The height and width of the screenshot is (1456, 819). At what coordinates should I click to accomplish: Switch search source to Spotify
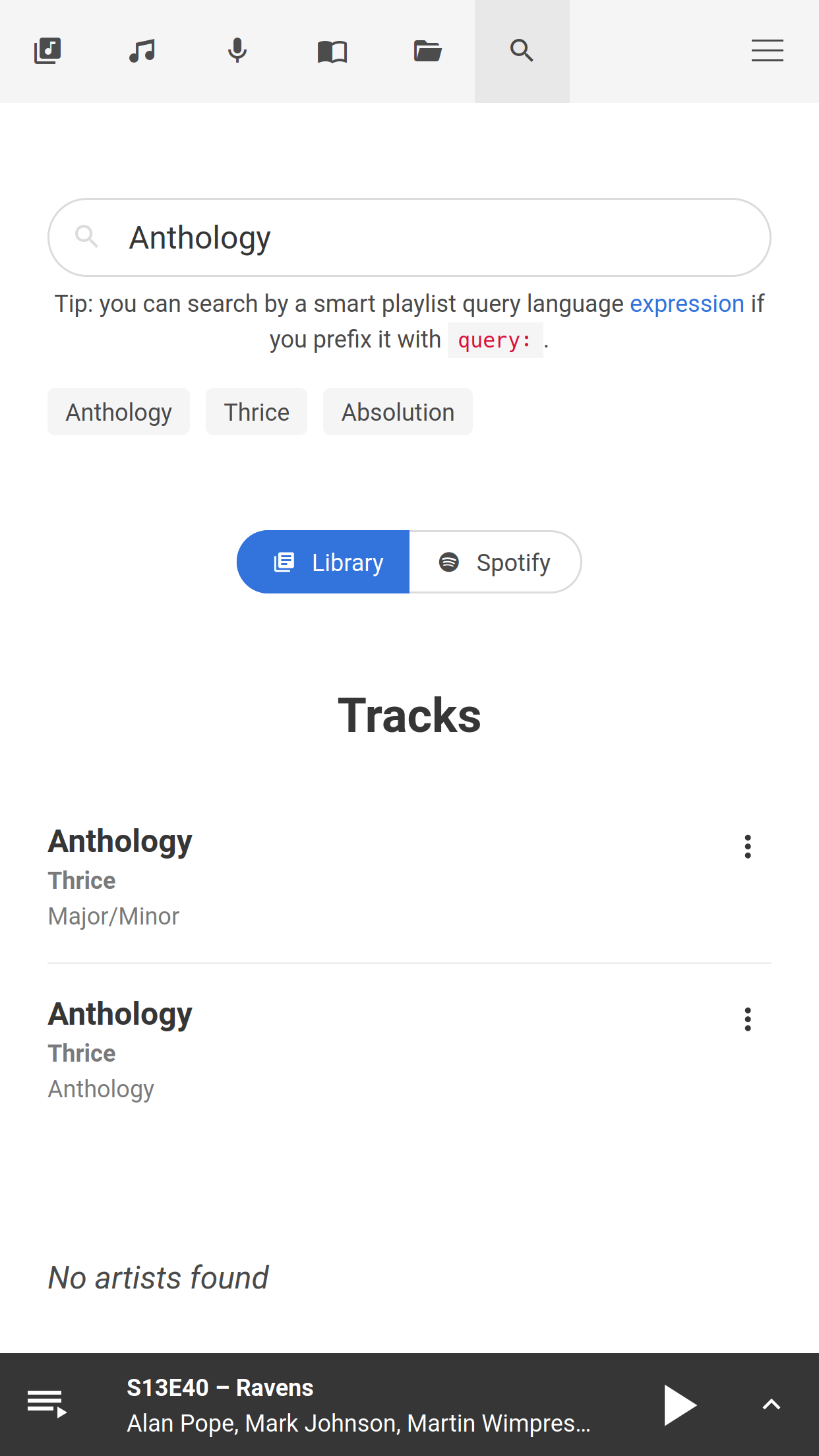click(495, 562)
